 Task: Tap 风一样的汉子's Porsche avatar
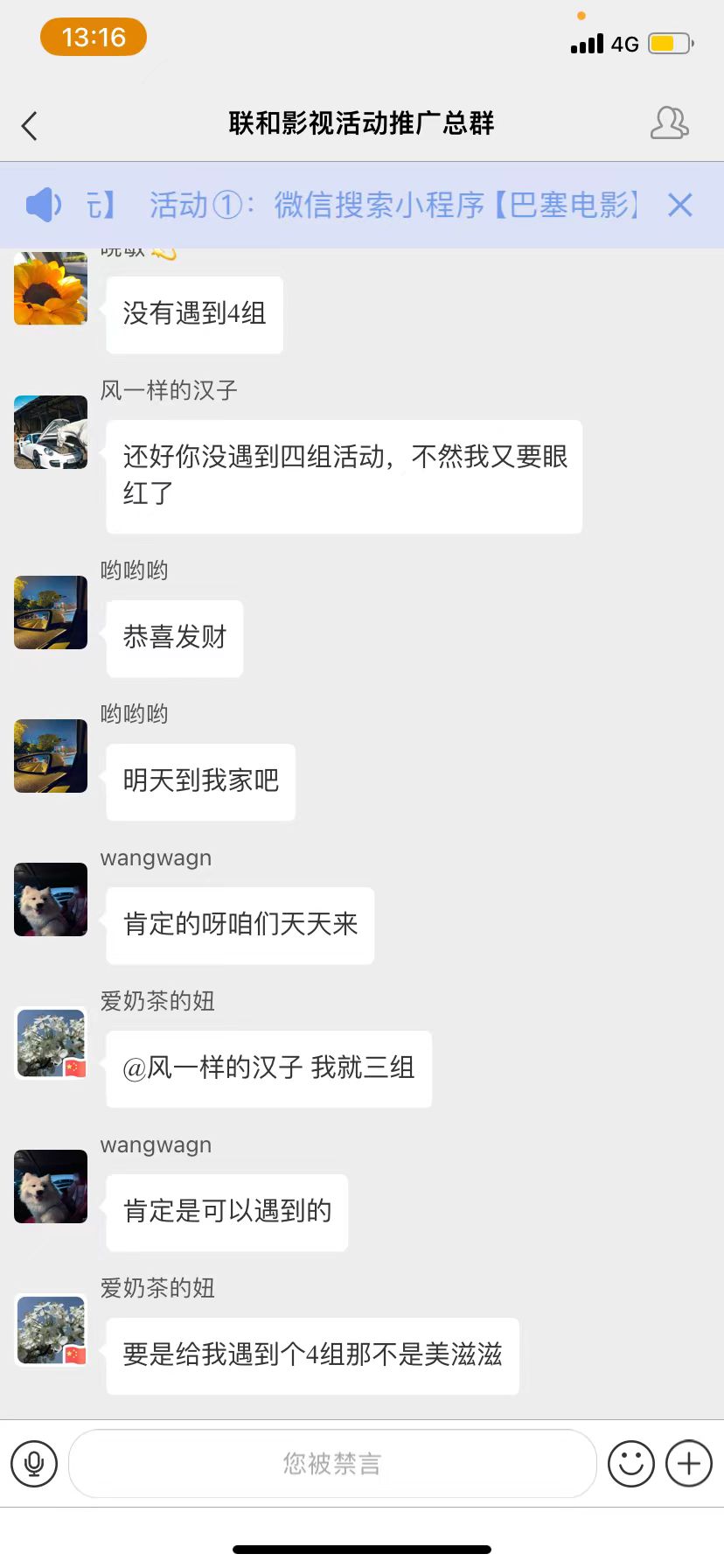[51, 432]
